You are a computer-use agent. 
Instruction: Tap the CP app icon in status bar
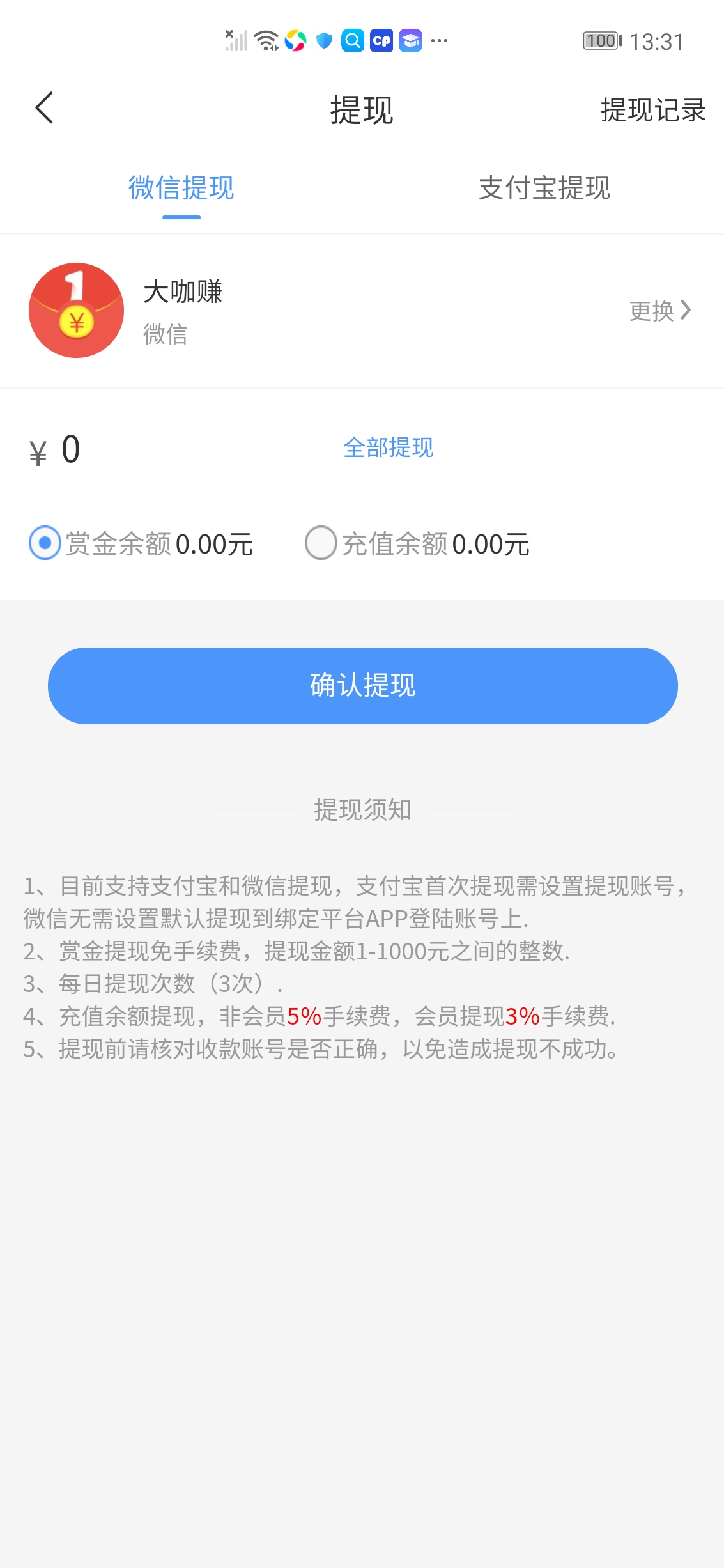[x=381, y=40]
